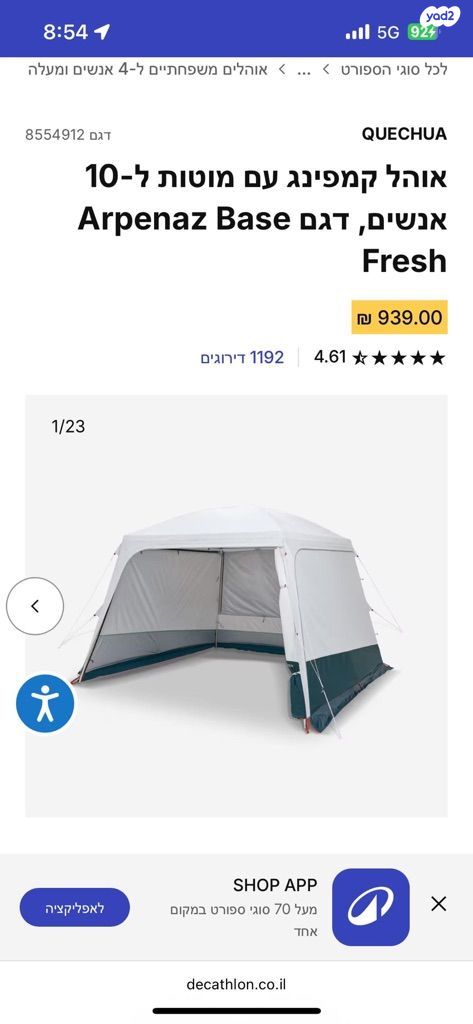Expand the collapsed breadcrumb ellipsis

pyautogui.click(x=304, y=71)
